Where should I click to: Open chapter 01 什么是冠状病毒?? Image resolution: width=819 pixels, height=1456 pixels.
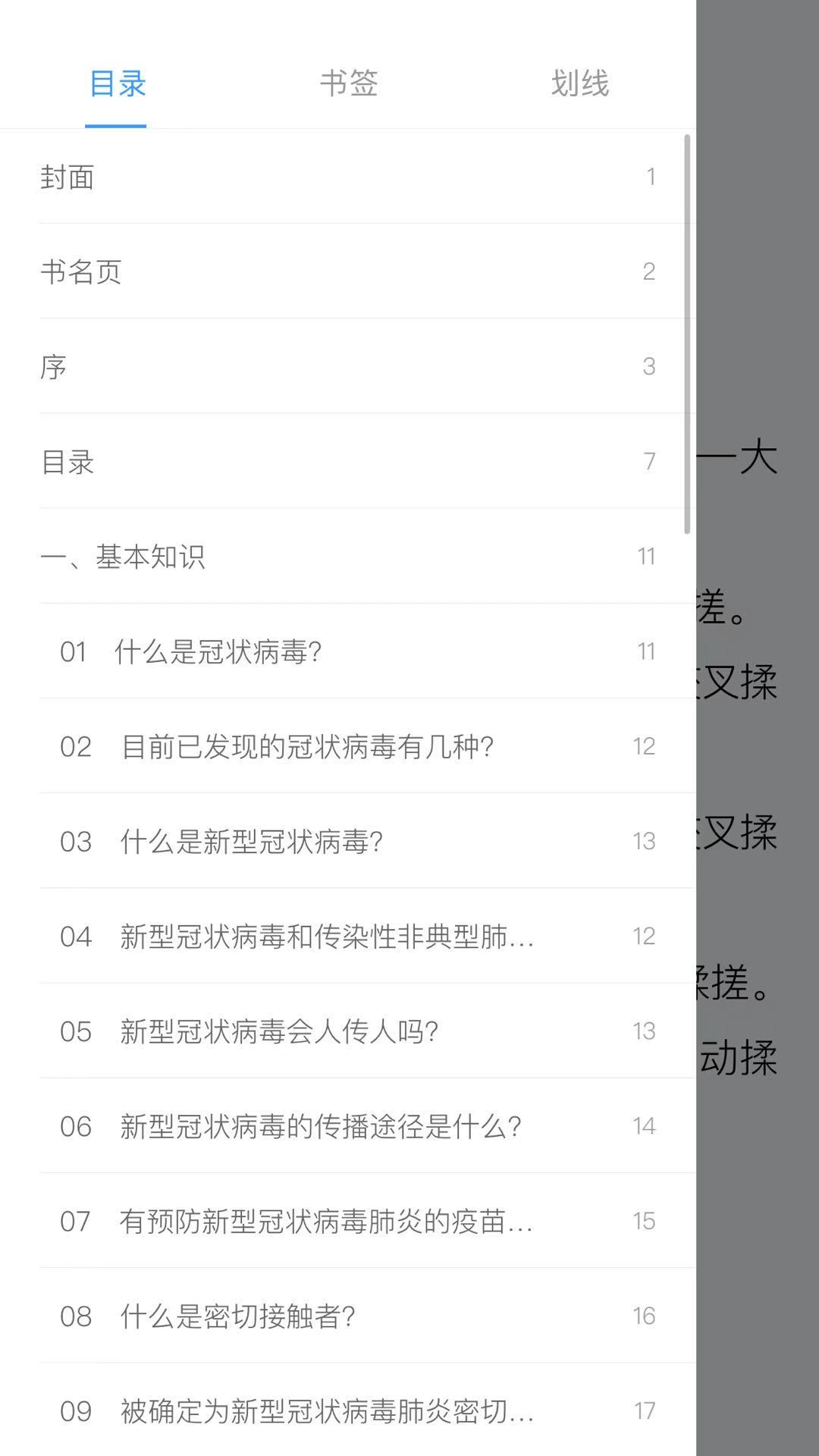click(347, 651)
